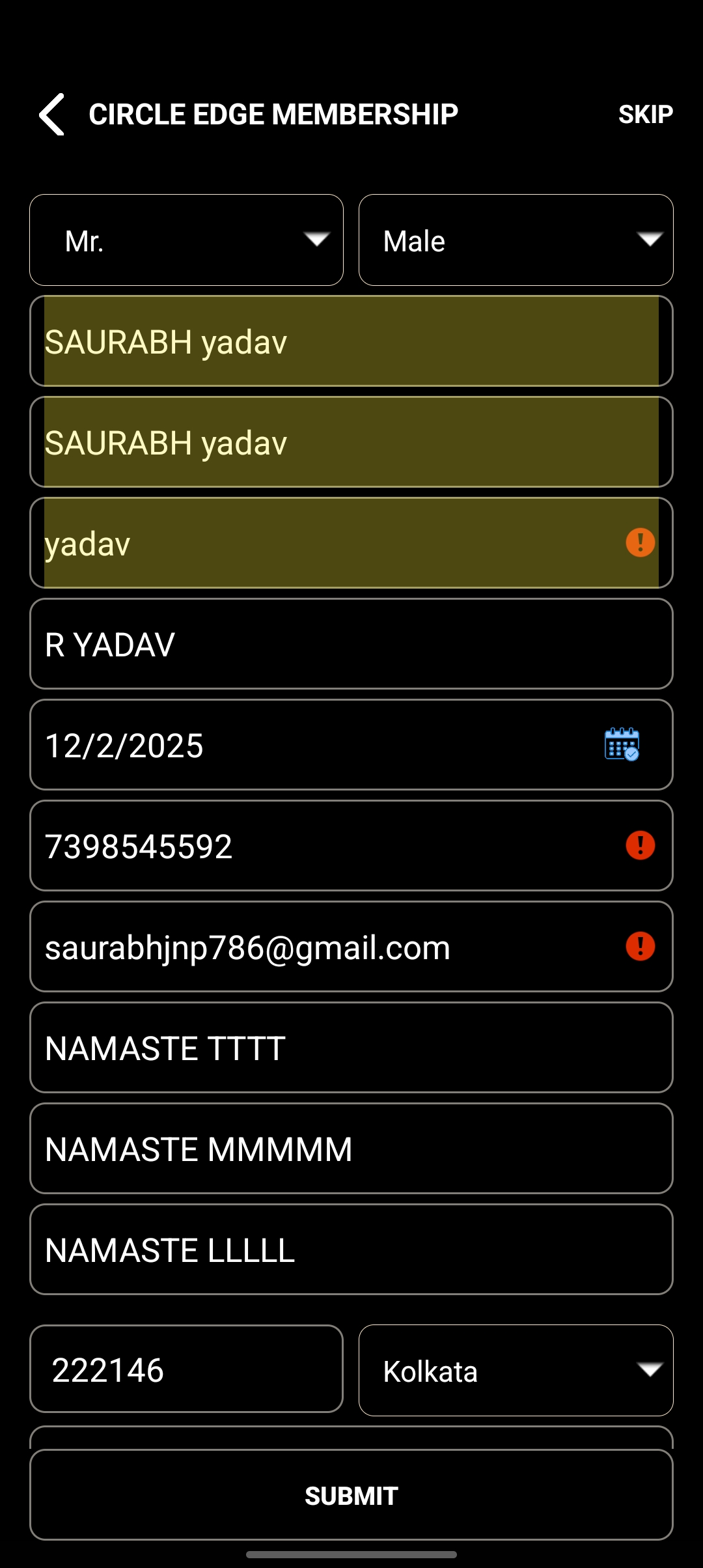Viewport: 703px width, 1568px height.
Task: Edit the NAMASTE MMMMM address field
Action: point(351,1149)
